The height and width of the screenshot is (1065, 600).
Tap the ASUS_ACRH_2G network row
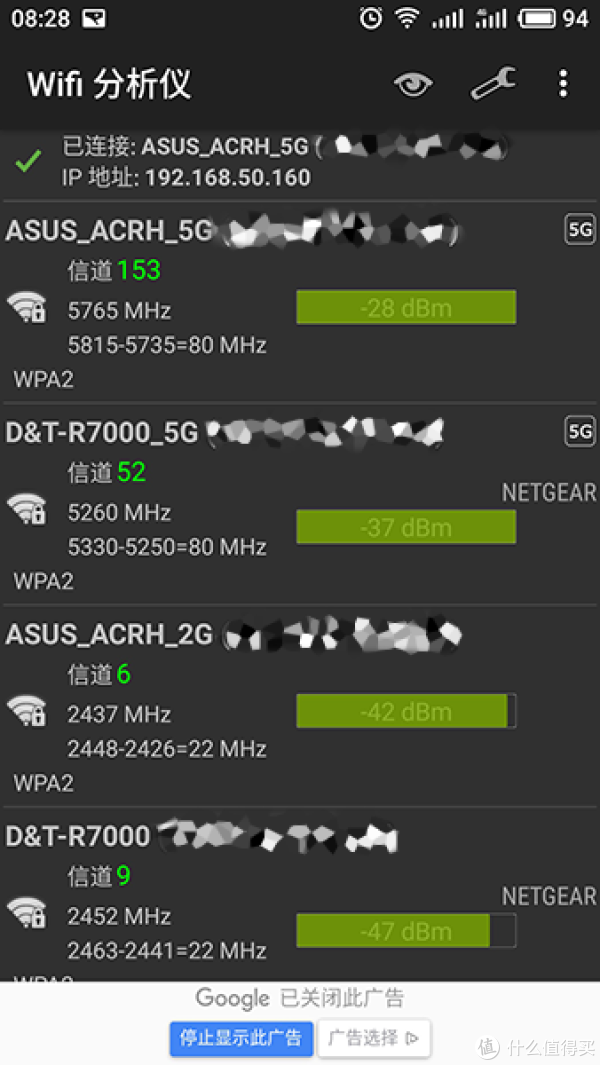(x=300, y=706)
